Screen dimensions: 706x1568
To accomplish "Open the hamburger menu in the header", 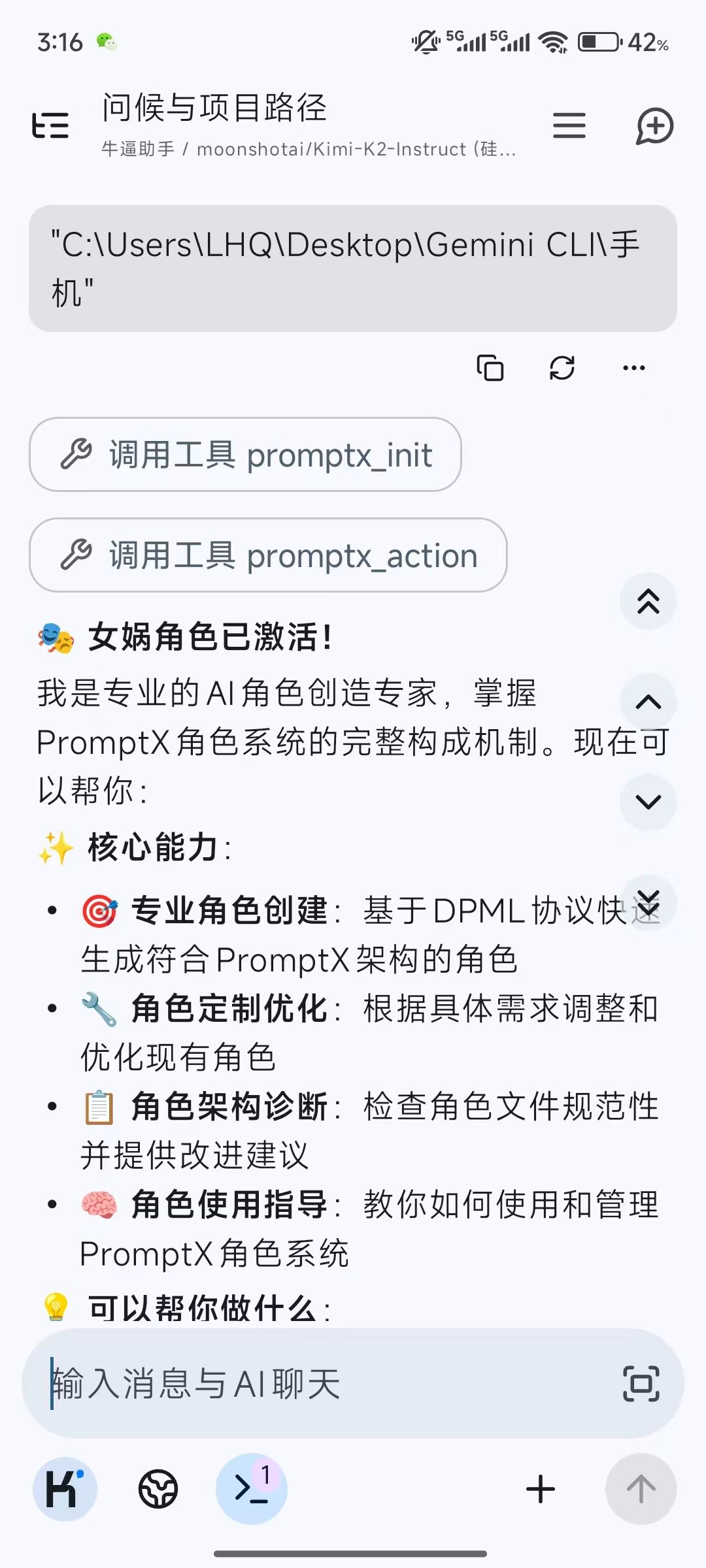I will coord(569,125).
